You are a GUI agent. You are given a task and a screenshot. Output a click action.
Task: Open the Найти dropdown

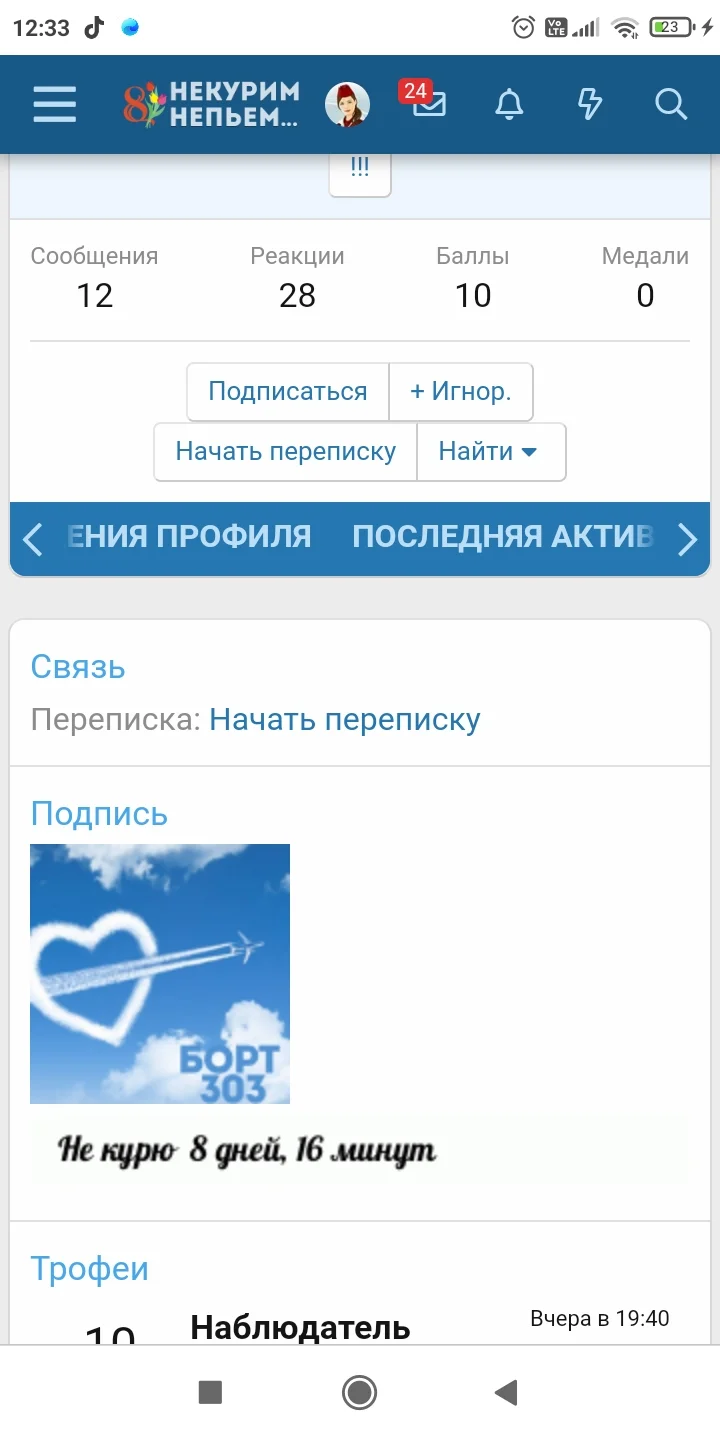[x=491, y=452]
